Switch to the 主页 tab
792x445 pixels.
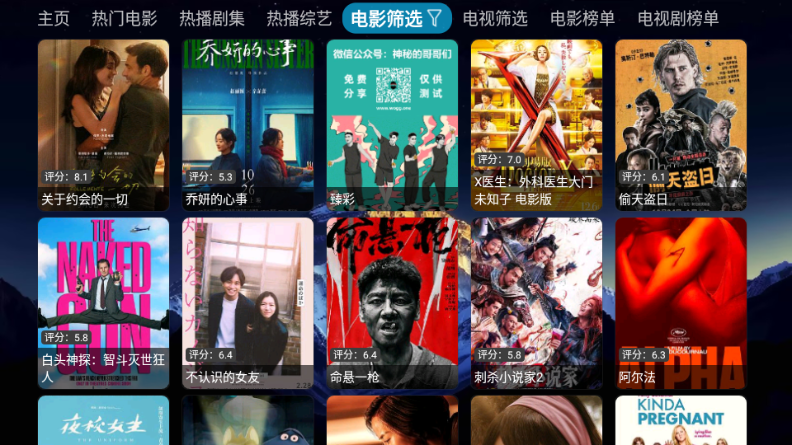[54, 18]
